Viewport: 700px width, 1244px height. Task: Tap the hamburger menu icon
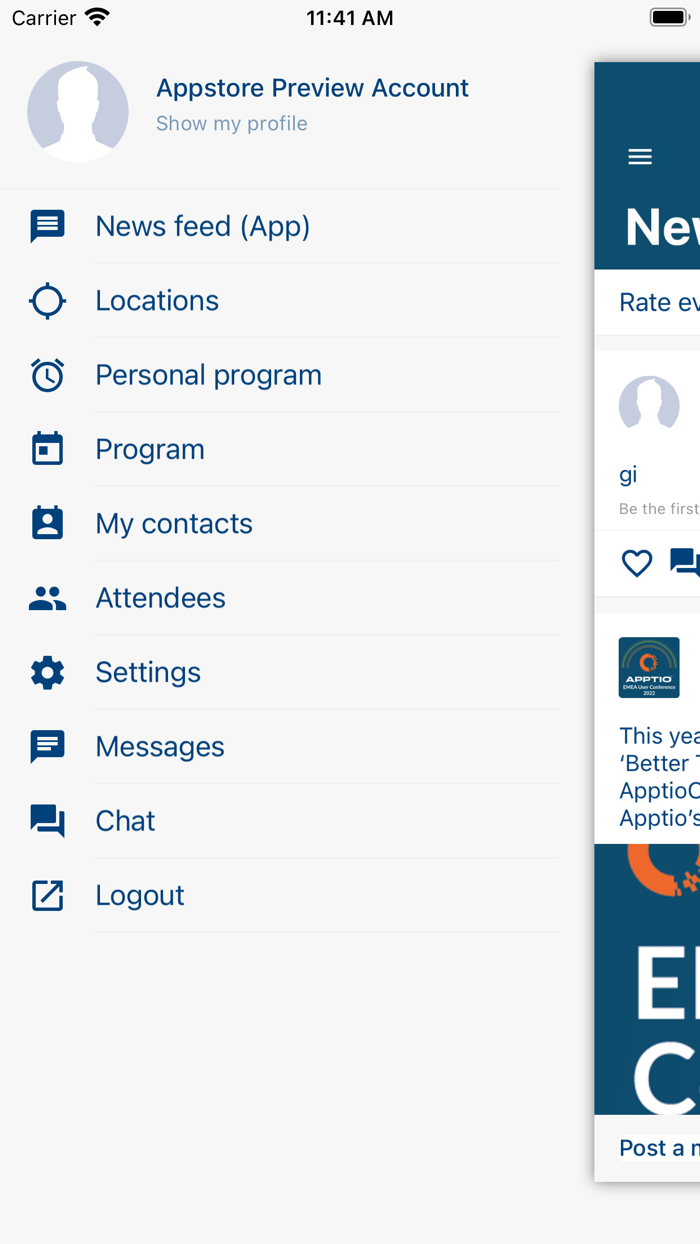pos(640,157)
